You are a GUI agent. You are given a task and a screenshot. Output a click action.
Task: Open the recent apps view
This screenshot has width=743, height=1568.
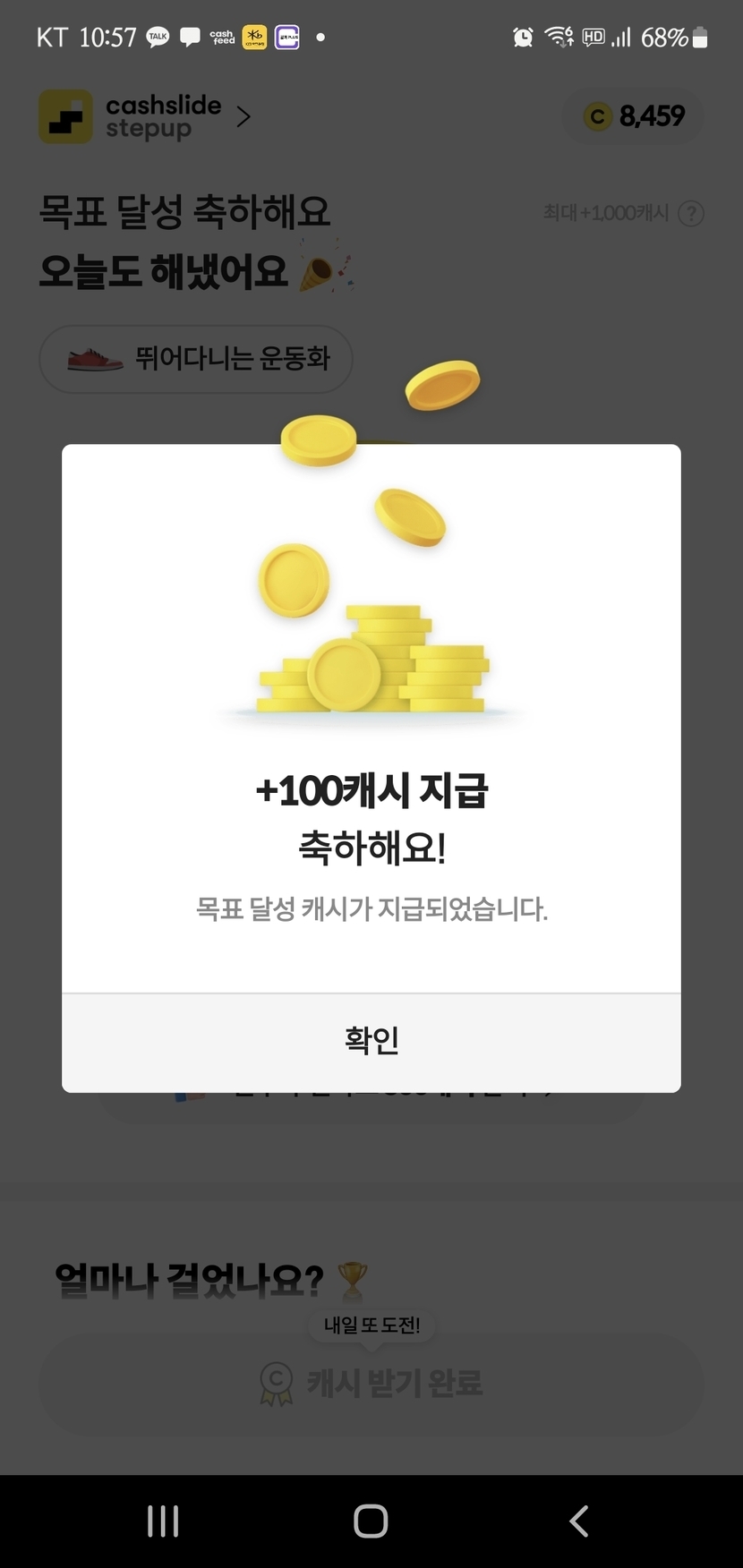(163, 1521)
